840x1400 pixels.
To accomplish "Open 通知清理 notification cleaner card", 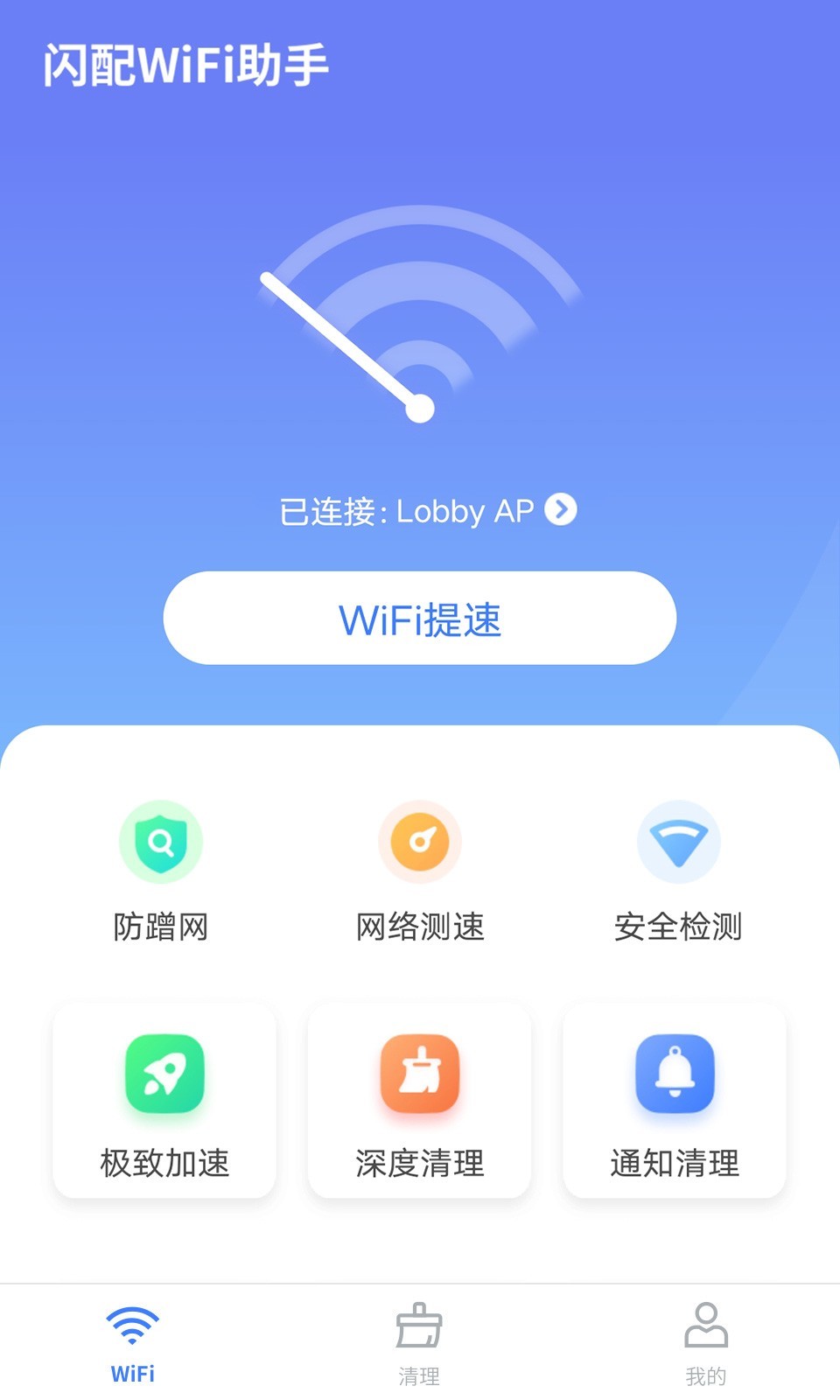I will tap(675, 1101).
